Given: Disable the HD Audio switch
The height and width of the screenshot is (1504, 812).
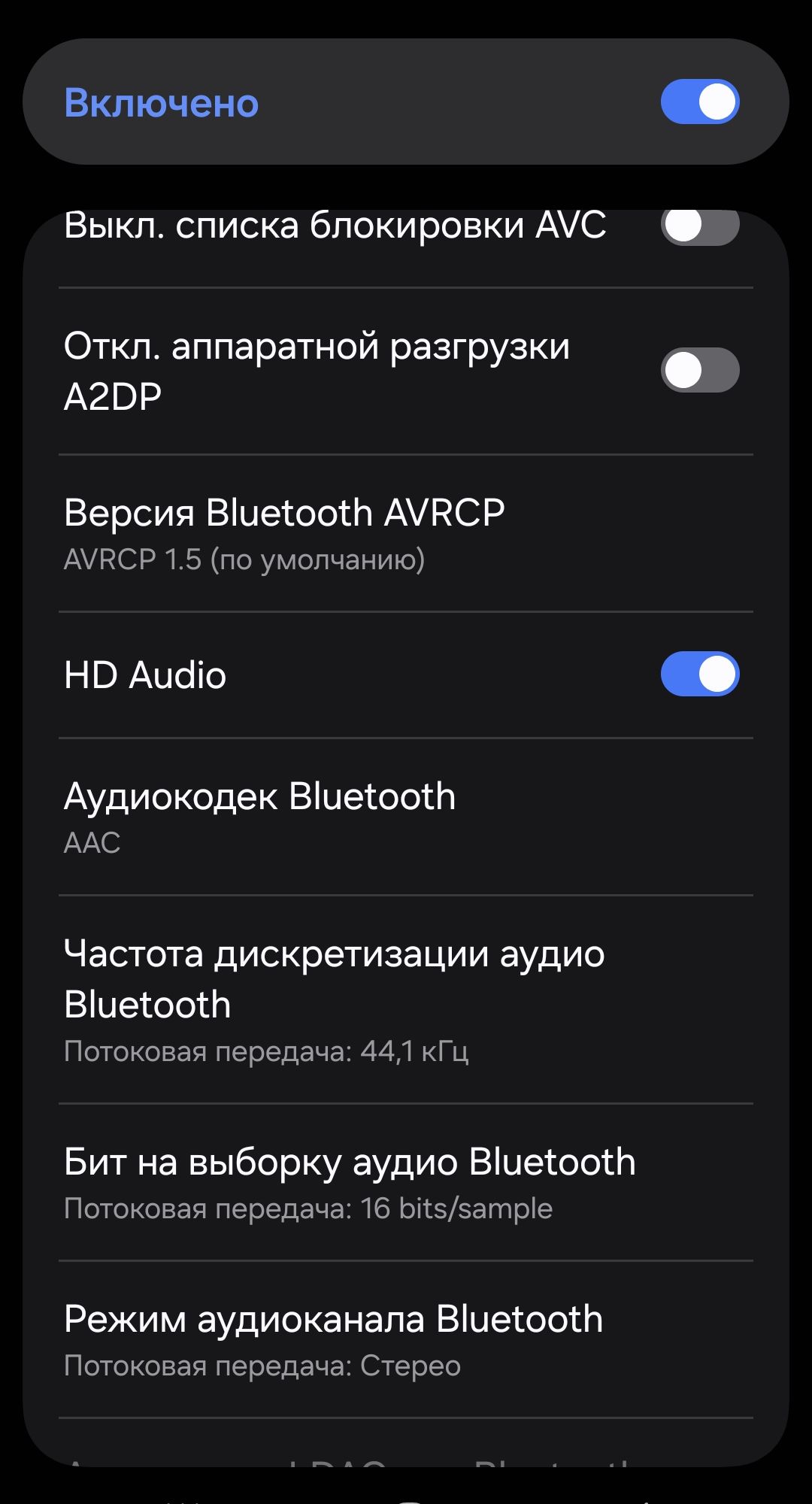Looking at the screenshot, I should tap(699, 674).
